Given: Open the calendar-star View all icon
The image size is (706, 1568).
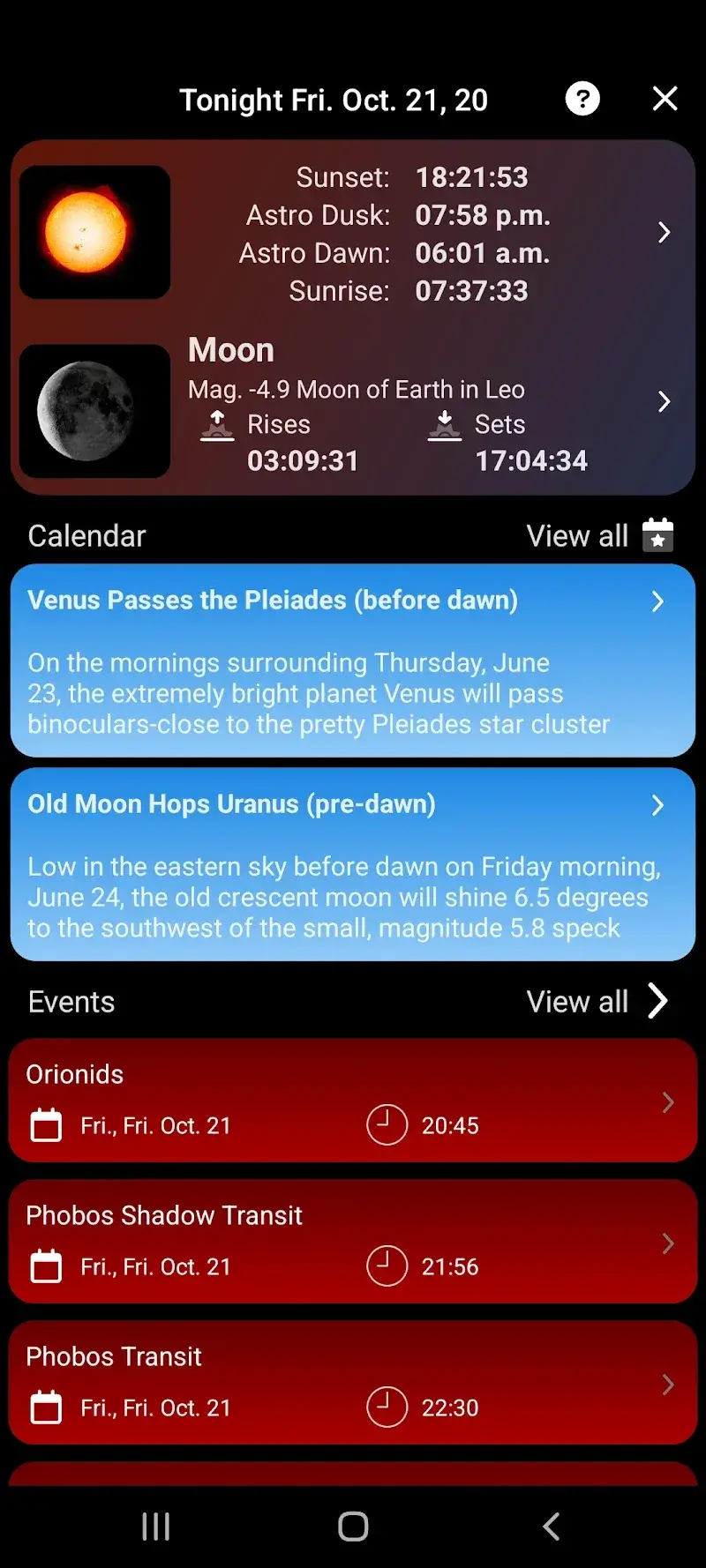Looking at the screenshot, I should pyautogui.click(x=657, y=534).
